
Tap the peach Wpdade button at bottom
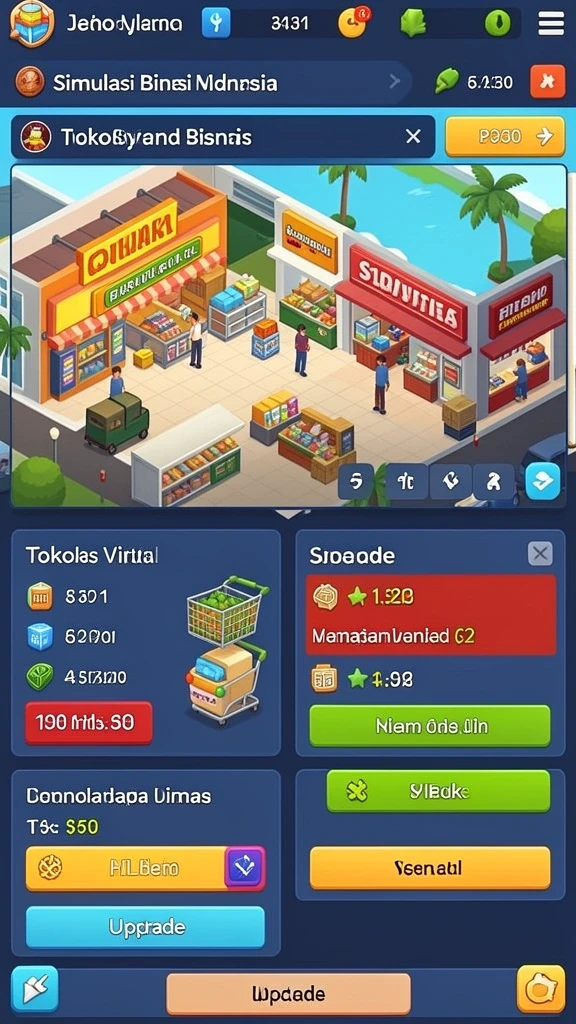[288, 994]
